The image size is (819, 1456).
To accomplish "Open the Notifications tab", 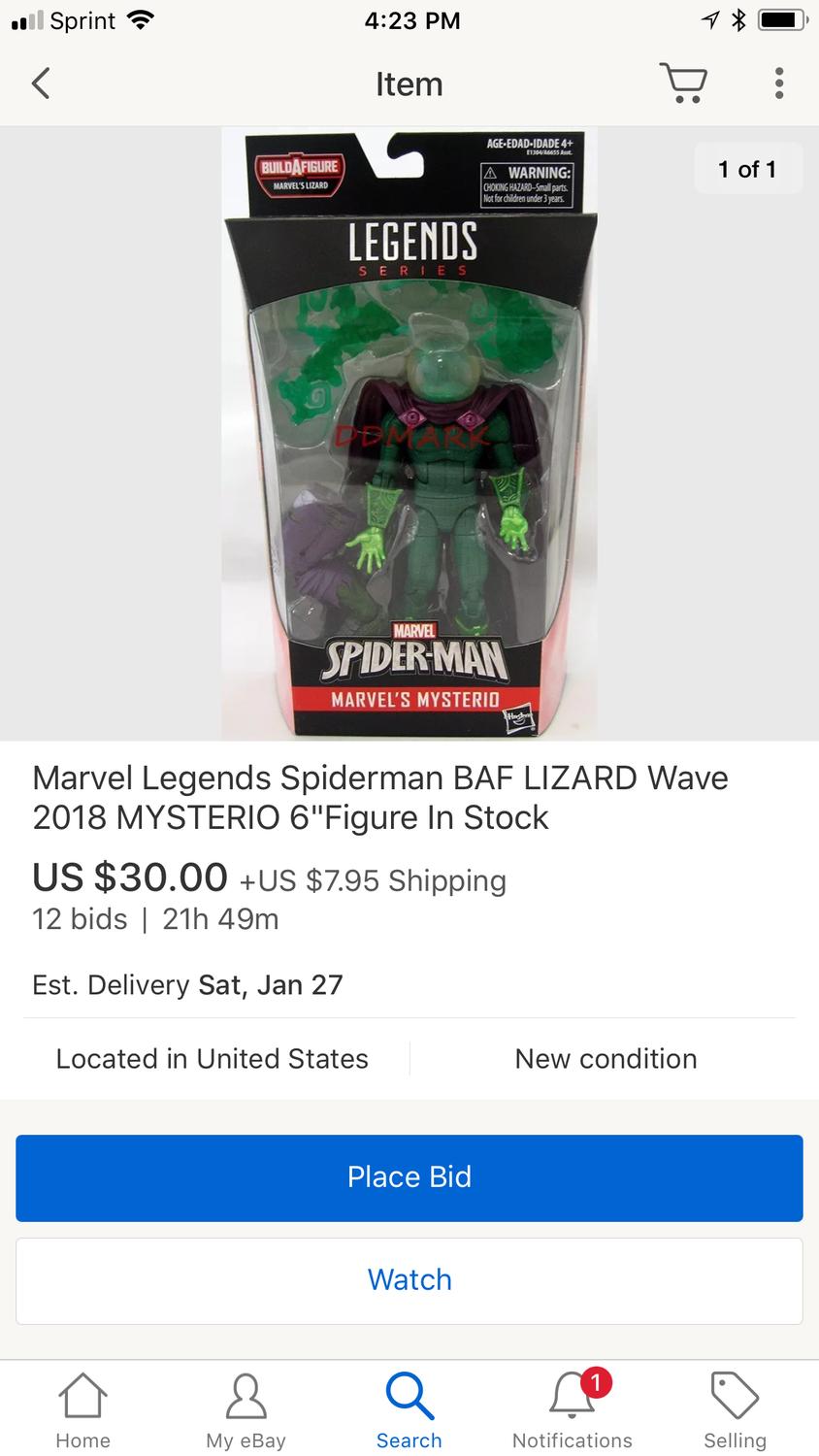I will click(x=572, y=1409).
